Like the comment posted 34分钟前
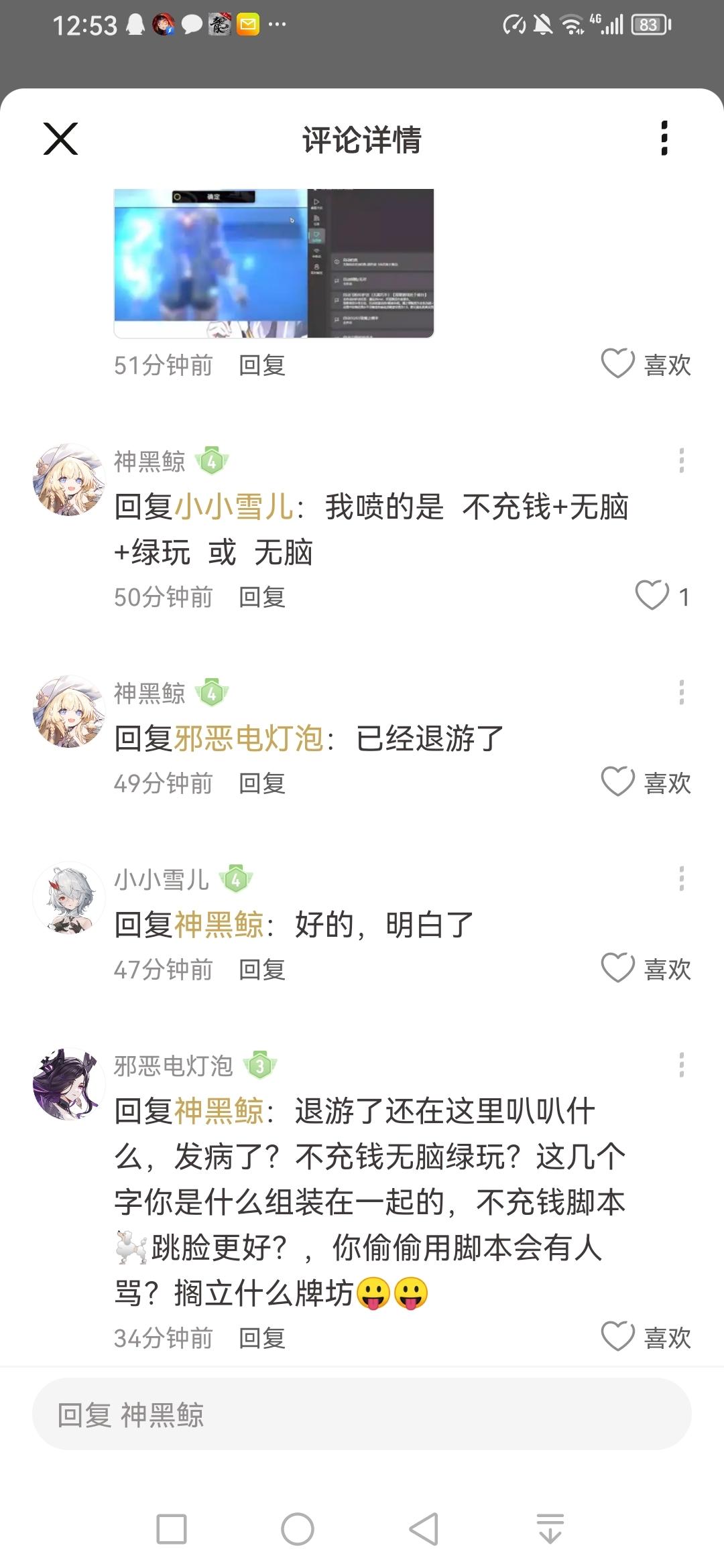Image resolution: width=724 pixels, height=1568 pixels. [x=617, y=1337]
